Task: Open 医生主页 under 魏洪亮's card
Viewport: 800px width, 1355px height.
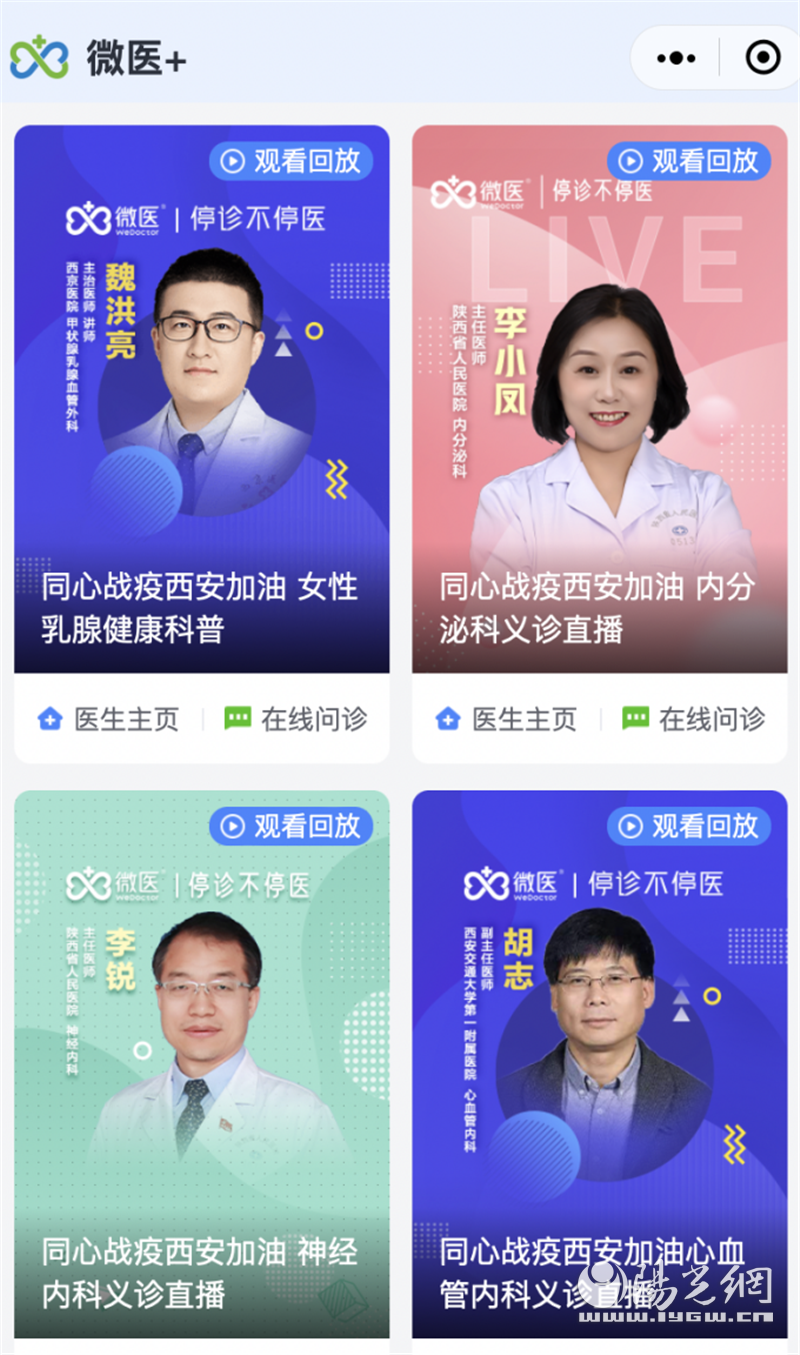Action: point(108,718)
